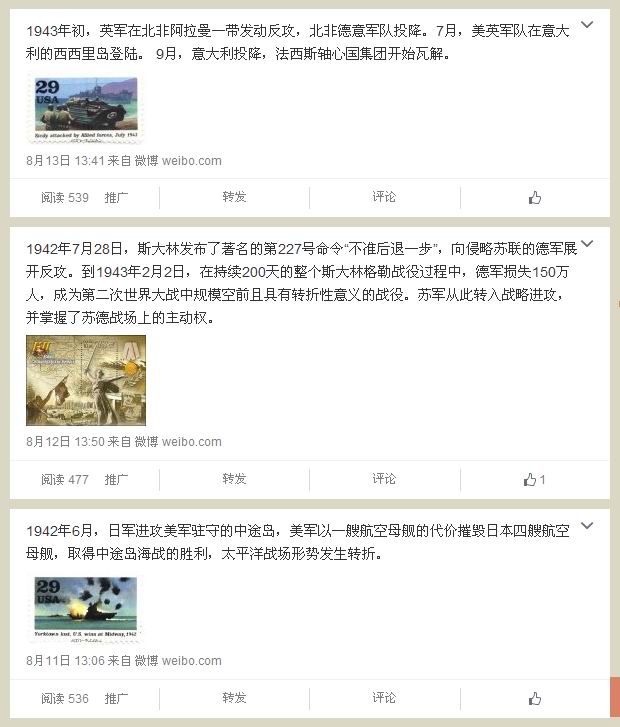Open 评论 comments on the August 13 post

coord(384,197)
